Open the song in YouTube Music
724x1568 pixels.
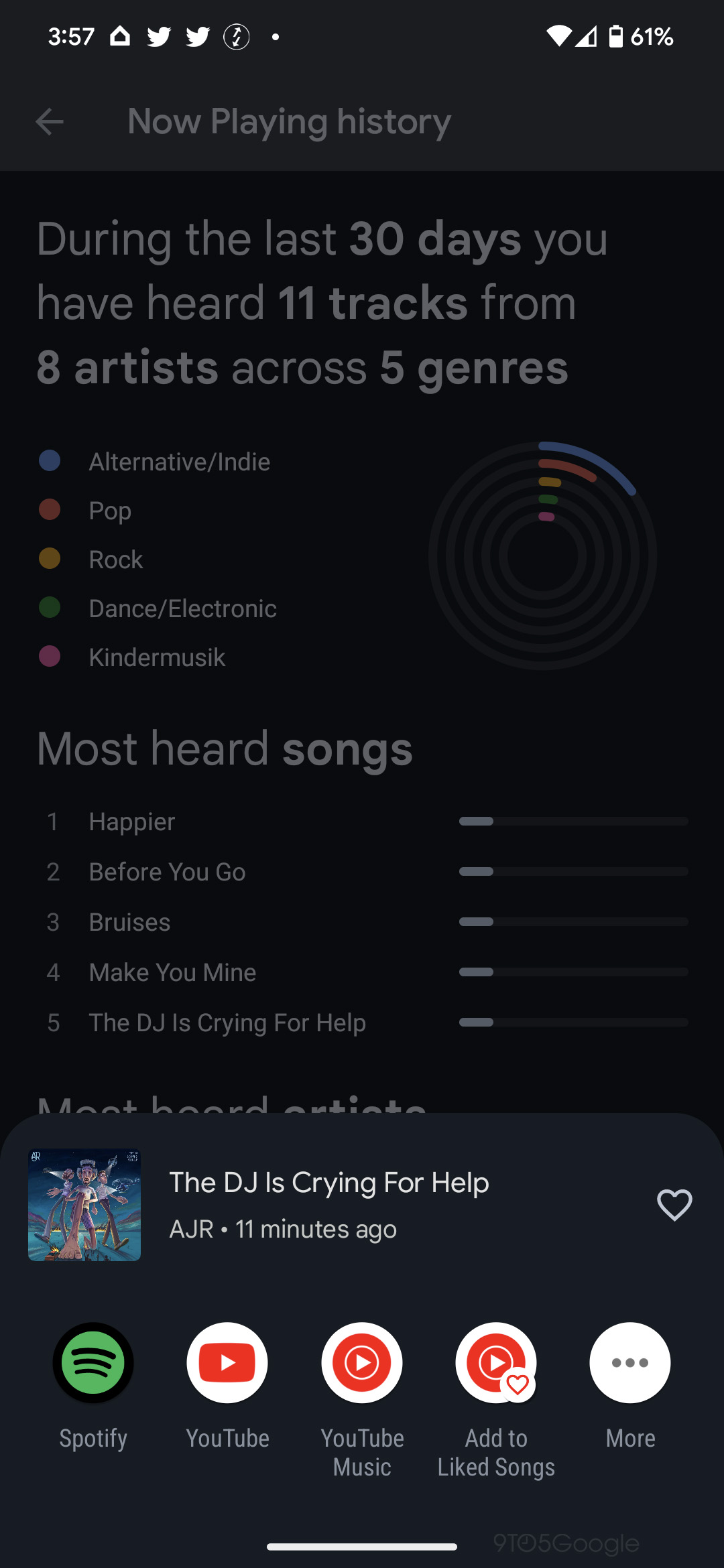(362, 1363)
